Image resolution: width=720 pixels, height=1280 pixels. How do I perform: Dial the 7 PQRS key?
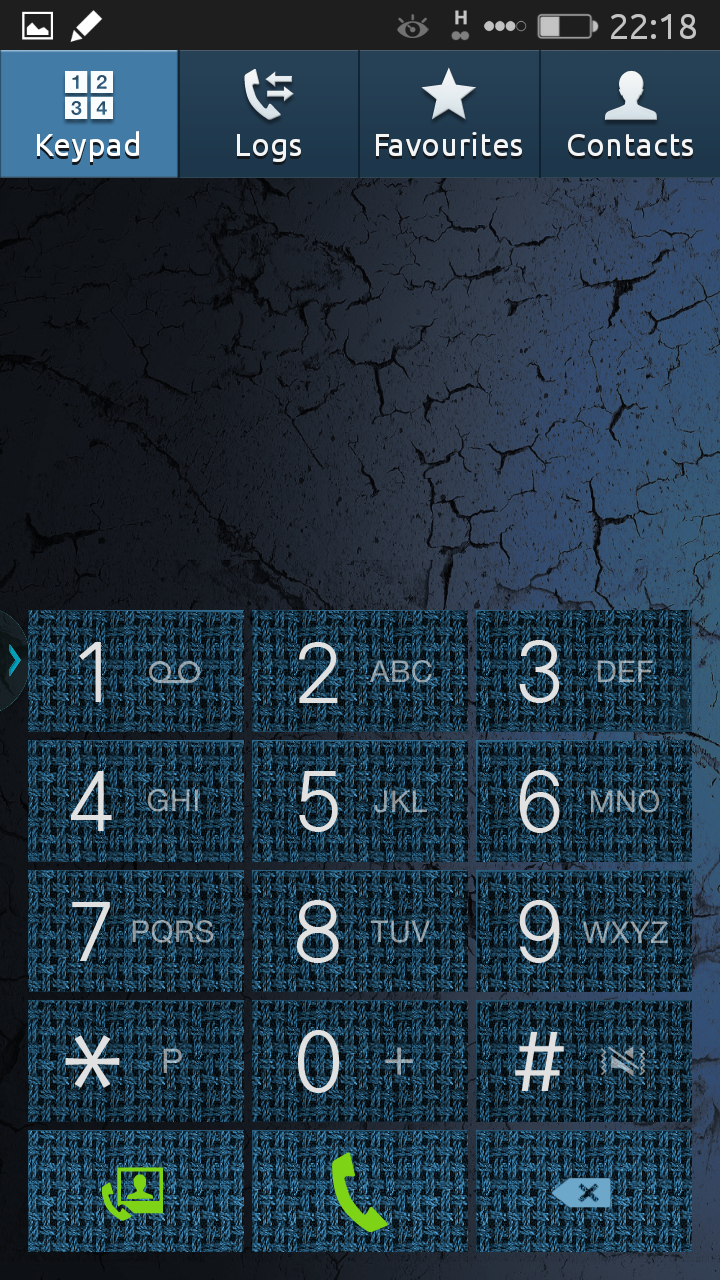tap(136, 931)
